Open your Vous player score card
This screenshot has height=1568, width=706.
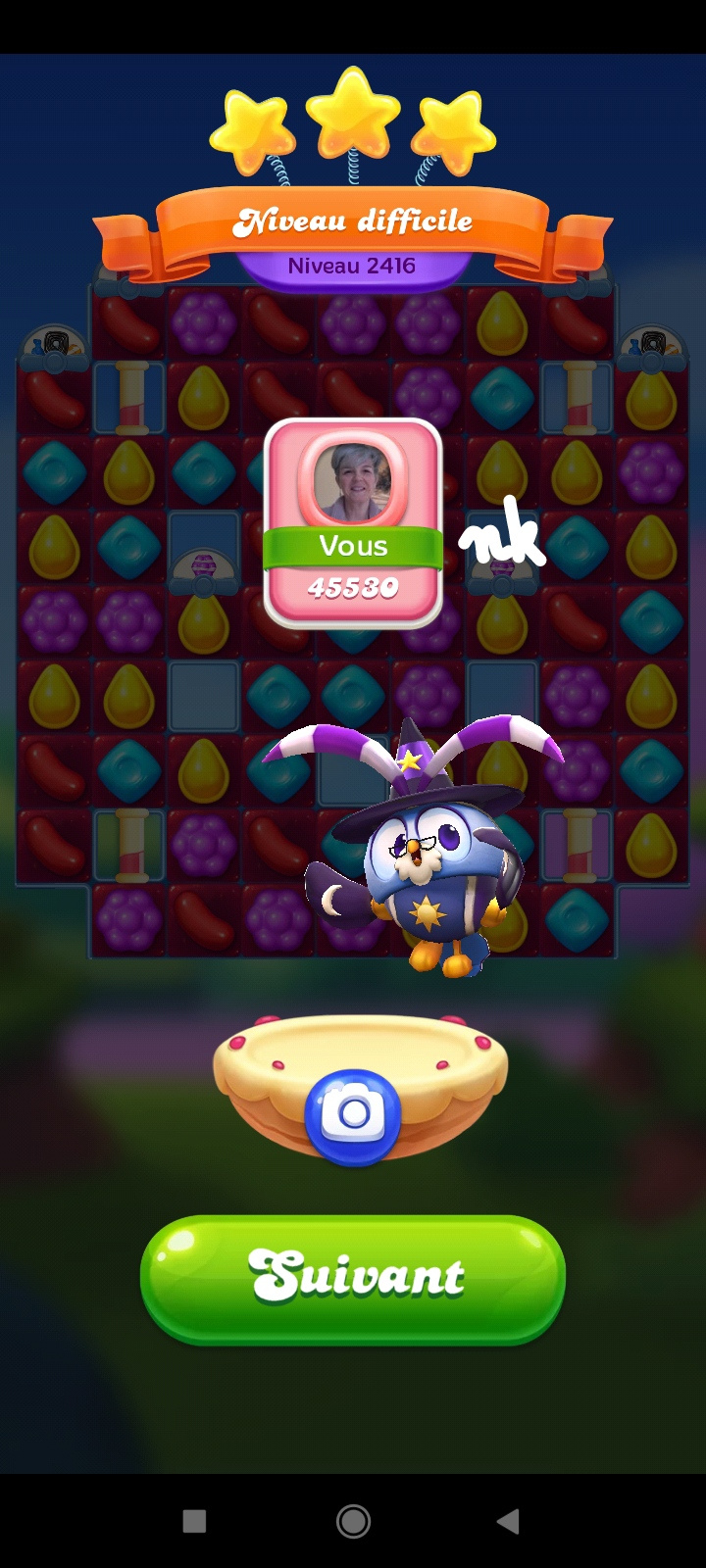click(x=353, y=523)
